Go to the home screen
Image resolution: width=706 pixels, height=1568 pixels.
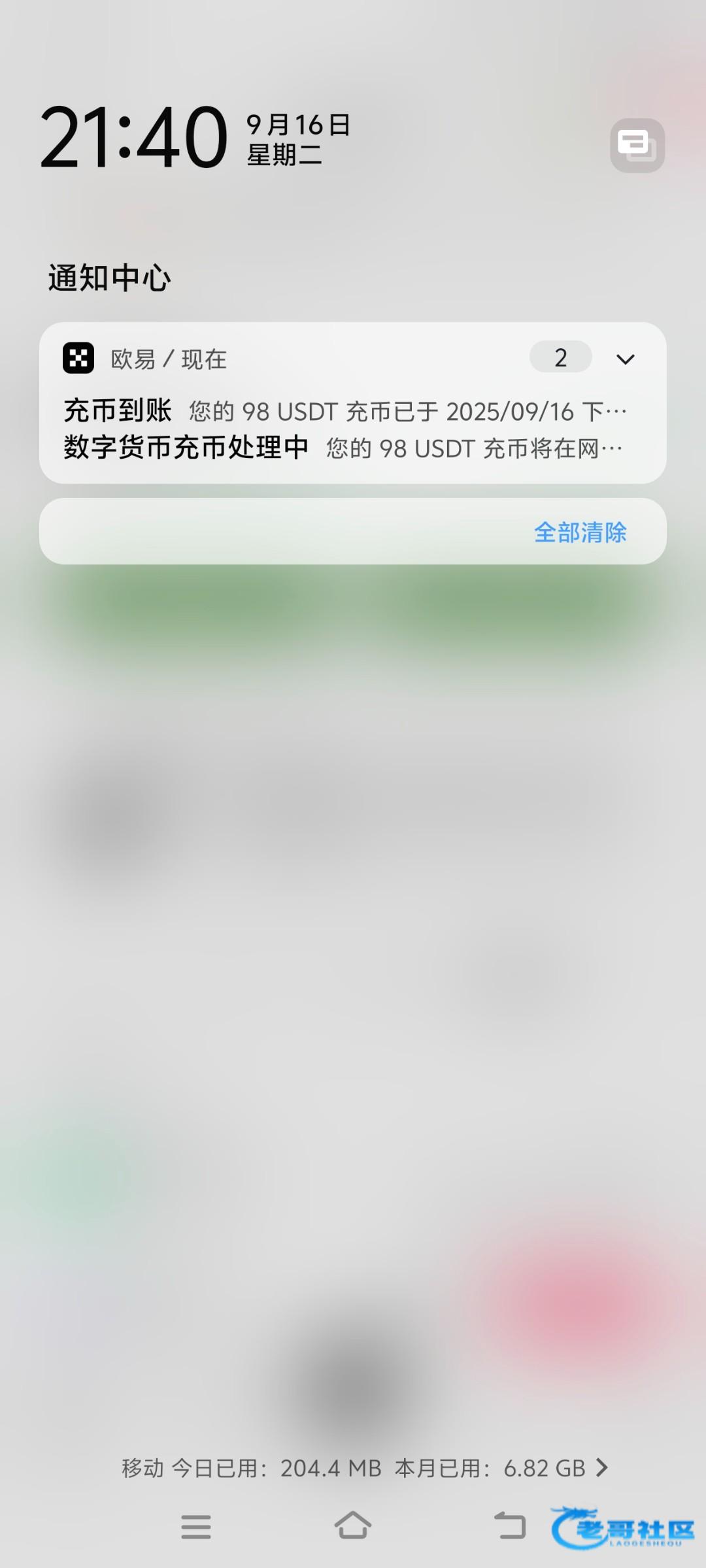coord(353,1526)
